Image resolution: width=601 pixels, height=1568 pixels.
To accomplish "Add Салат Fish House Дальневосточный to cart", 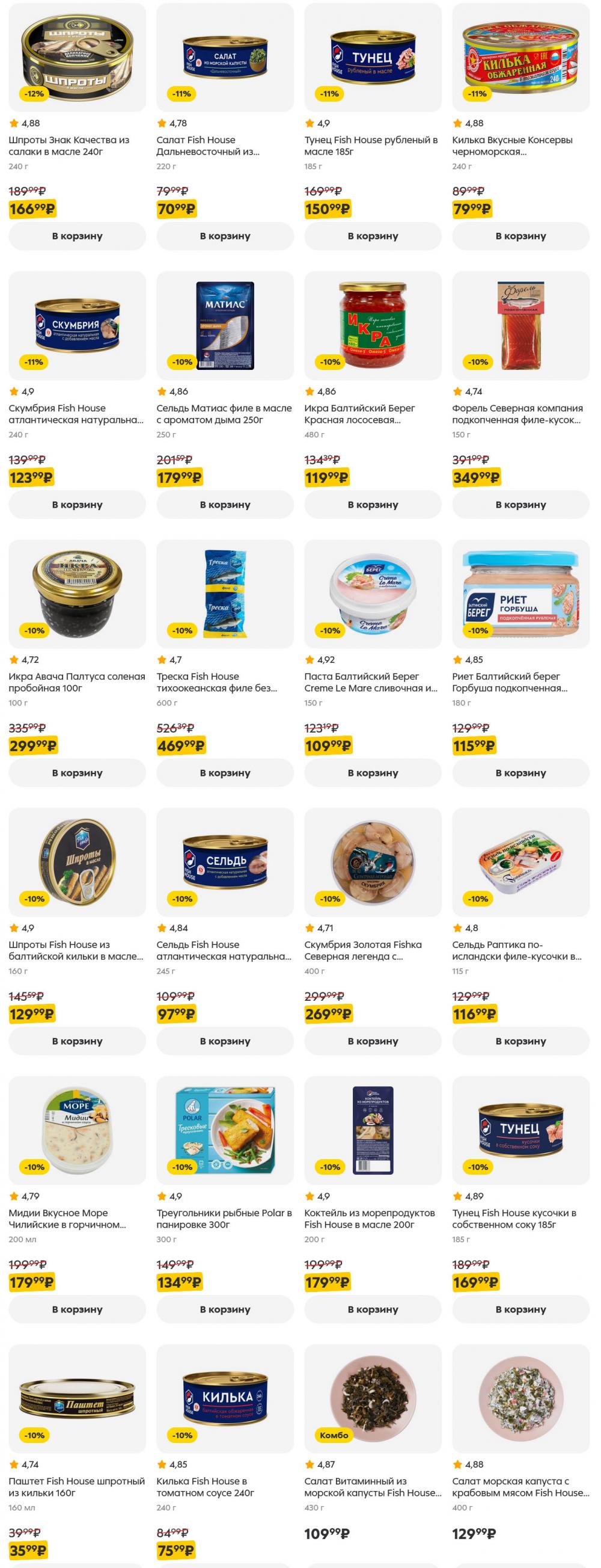I will 224,236.
